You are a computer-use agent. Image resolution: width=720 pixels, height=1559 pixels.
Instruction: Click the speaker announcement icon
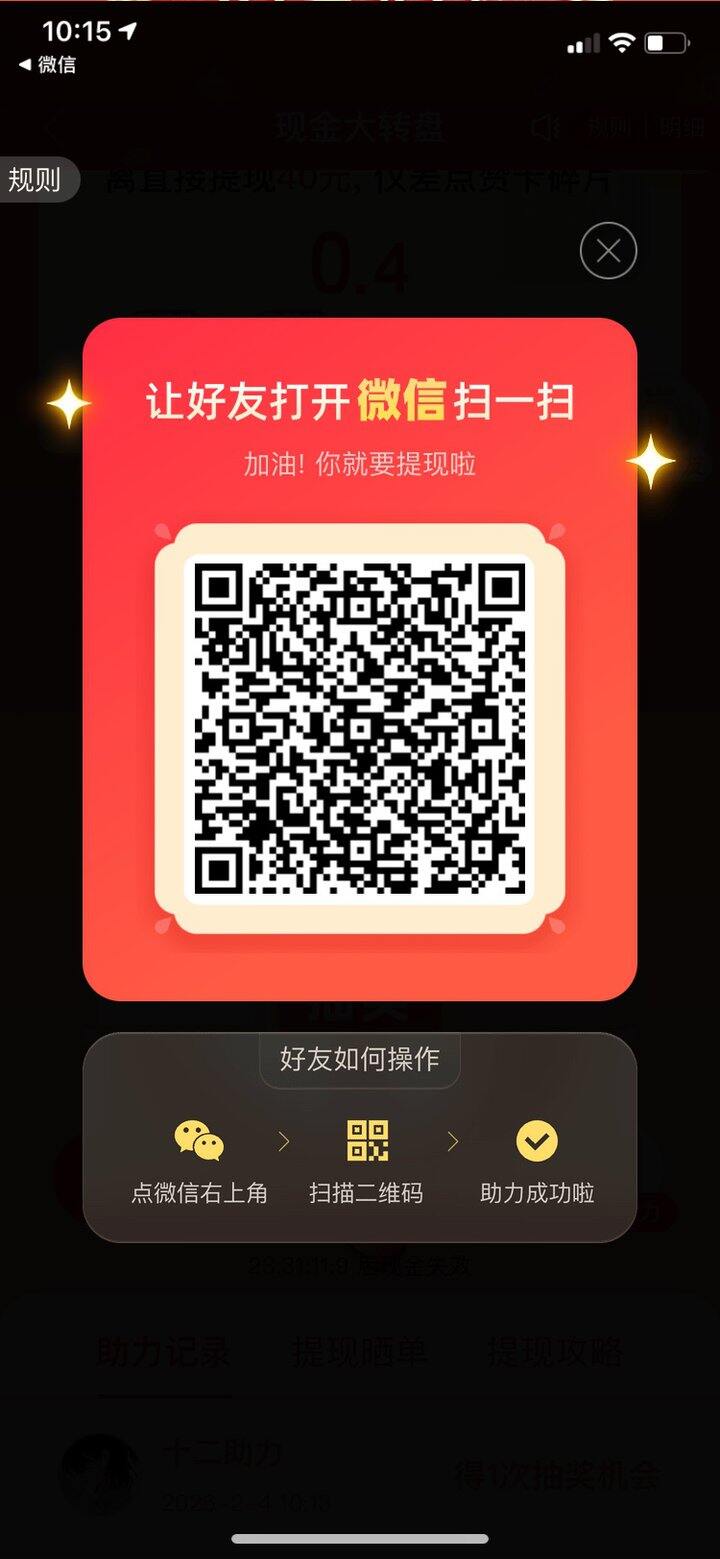click(543, 127)
